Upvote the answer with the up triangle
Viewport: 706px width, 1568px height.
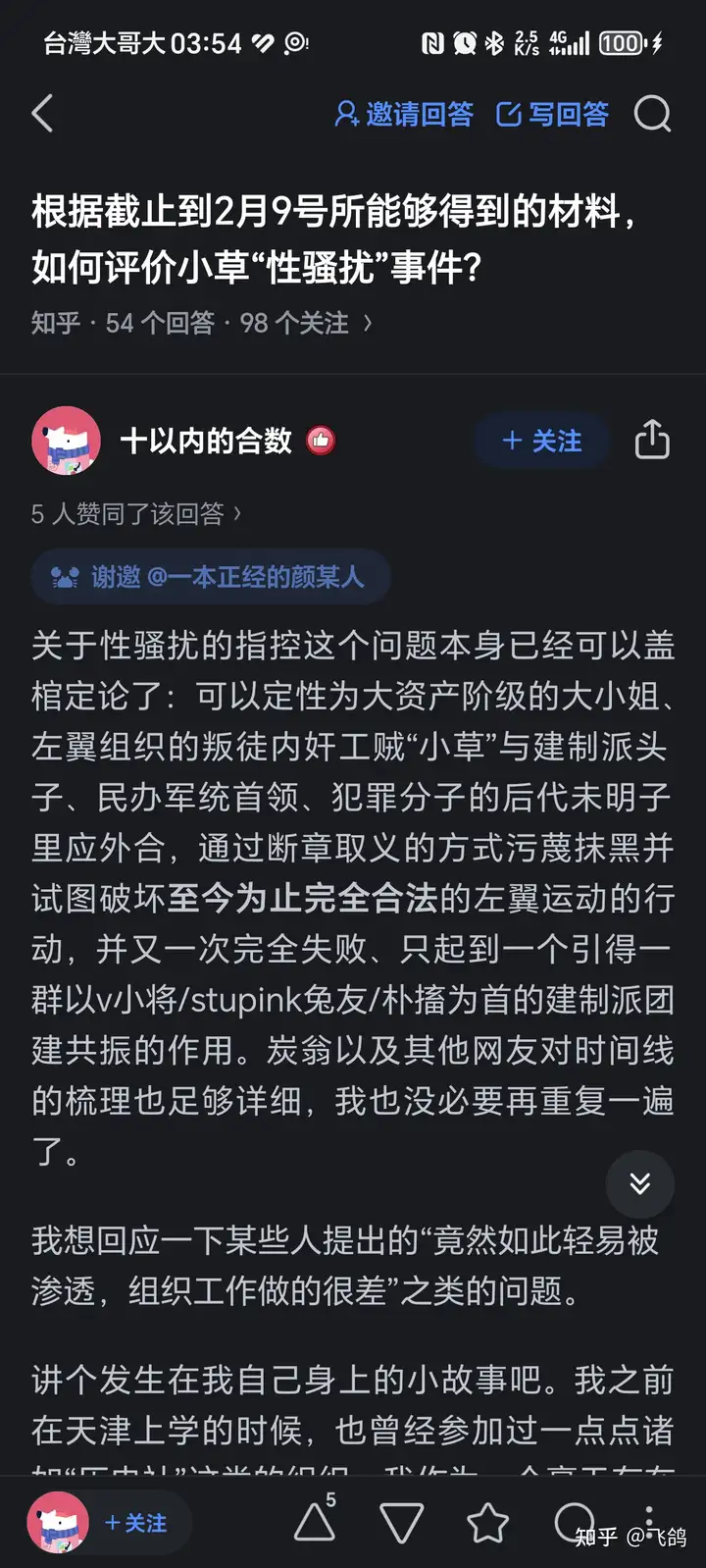pos(315,1522)
